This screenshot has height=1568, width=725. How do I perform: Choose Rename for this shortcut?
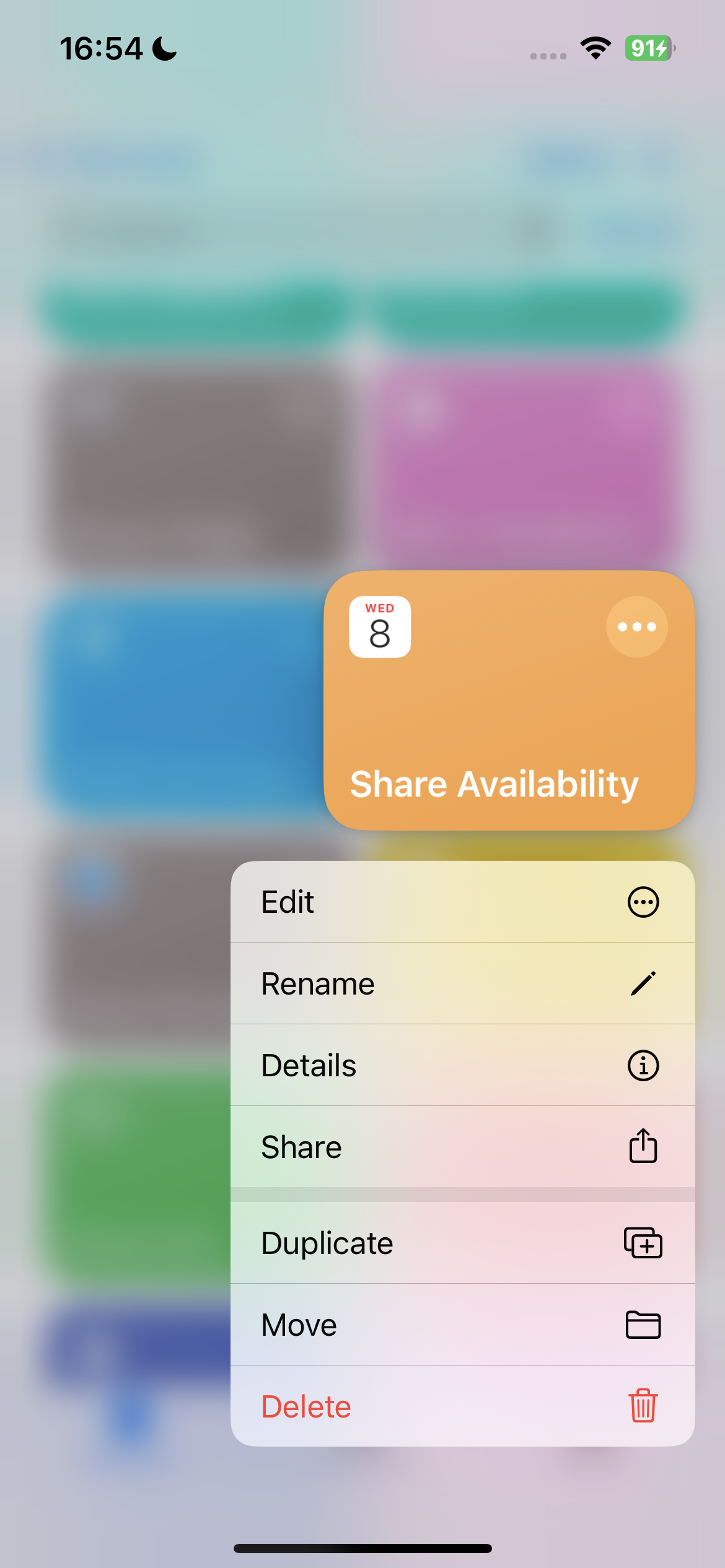coord(462,983)
